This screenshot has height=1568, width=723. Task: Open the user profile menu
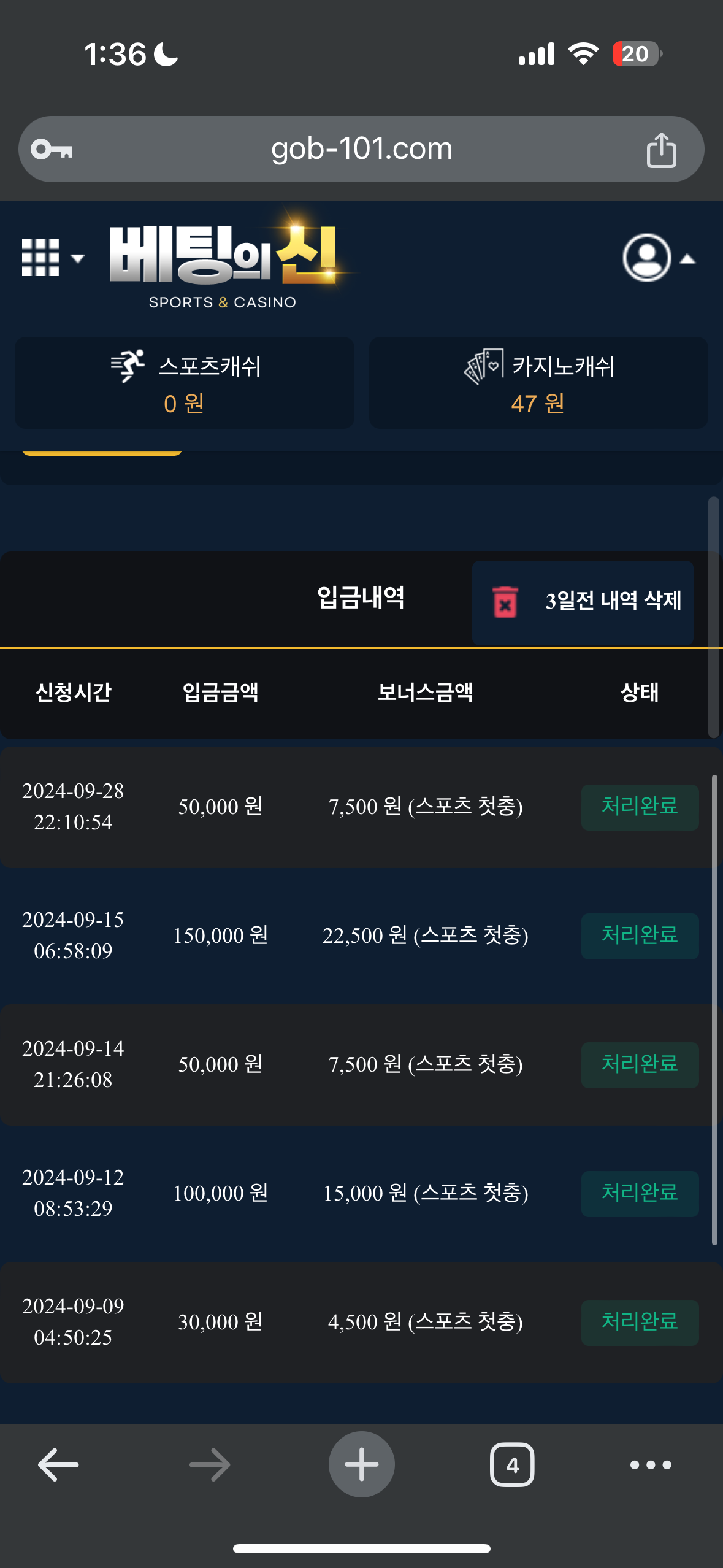(x=657, y=258)
